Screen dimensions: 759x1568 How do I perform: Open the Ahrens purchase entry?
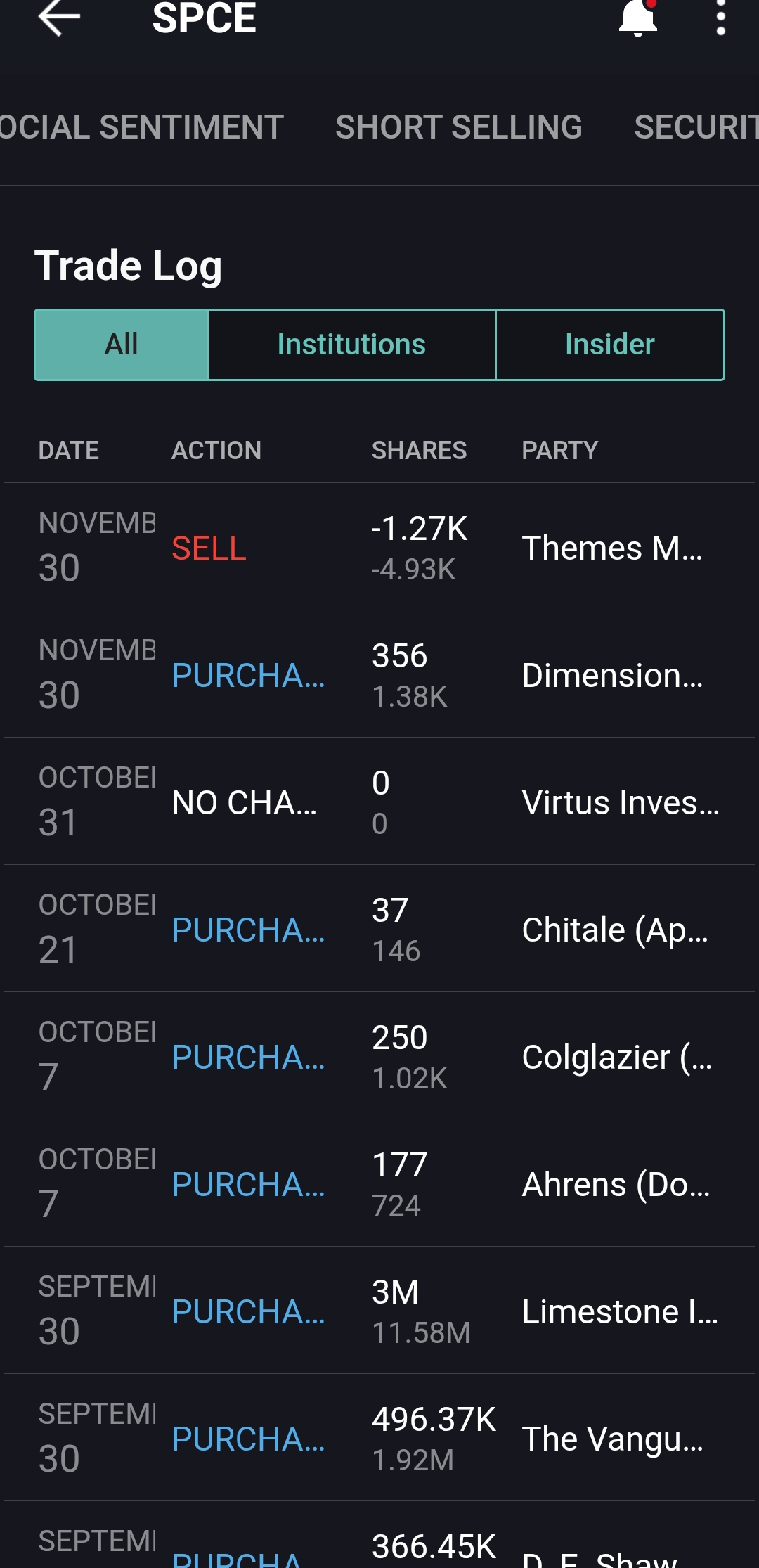coord(379,1183)
